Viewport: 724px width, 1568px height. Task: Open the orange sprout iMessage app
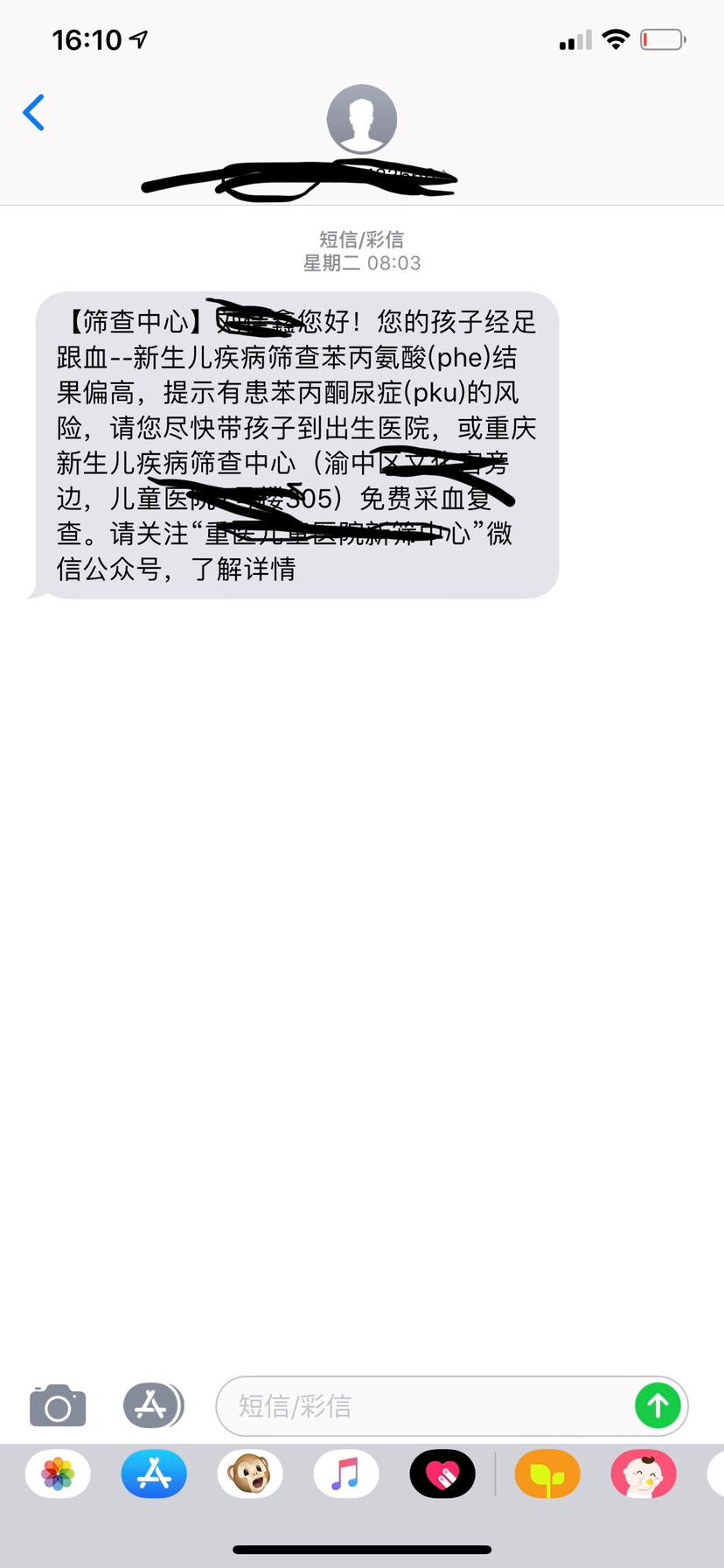[x=547, y=1474]
